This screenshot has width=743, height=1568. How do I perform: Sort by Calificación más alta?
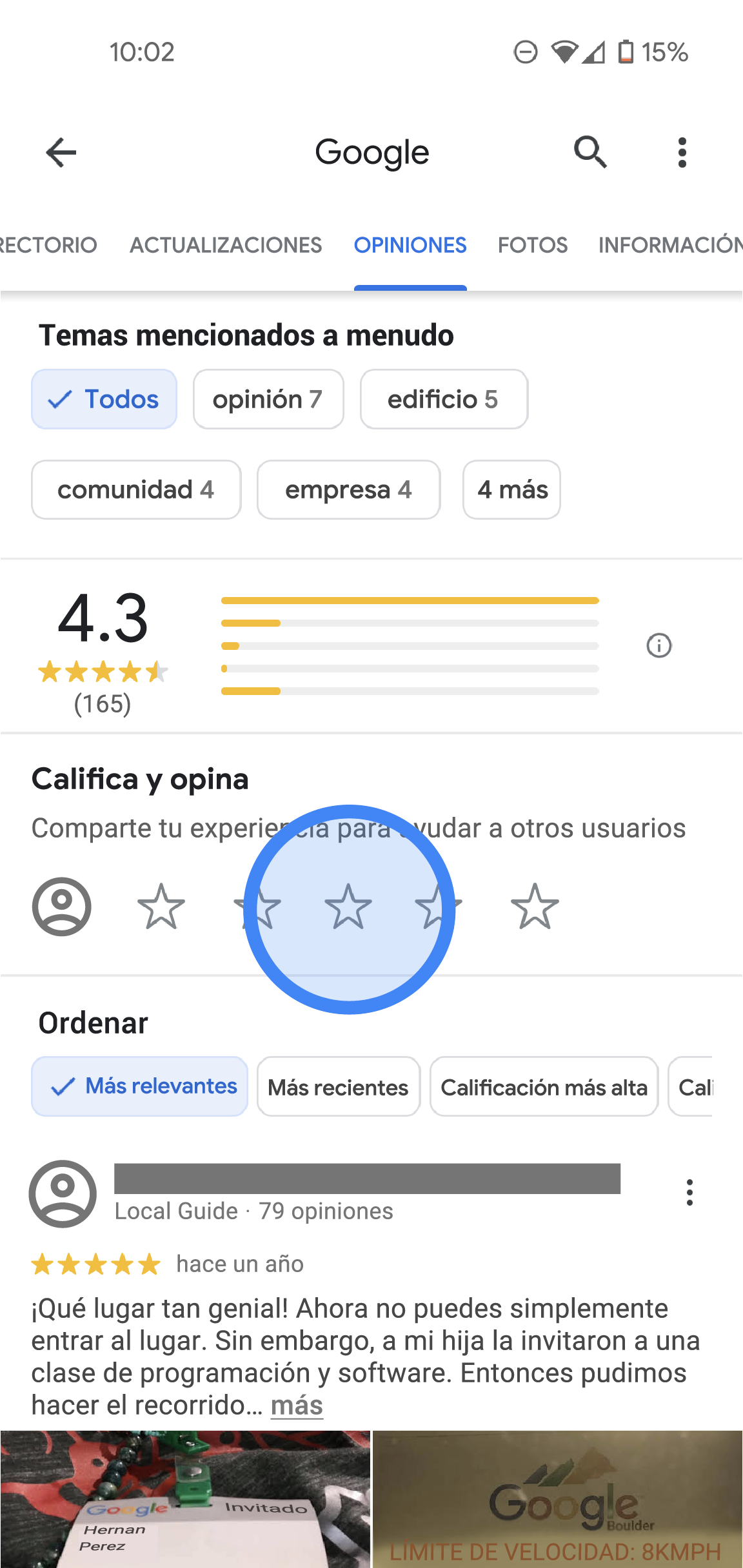544,1086
